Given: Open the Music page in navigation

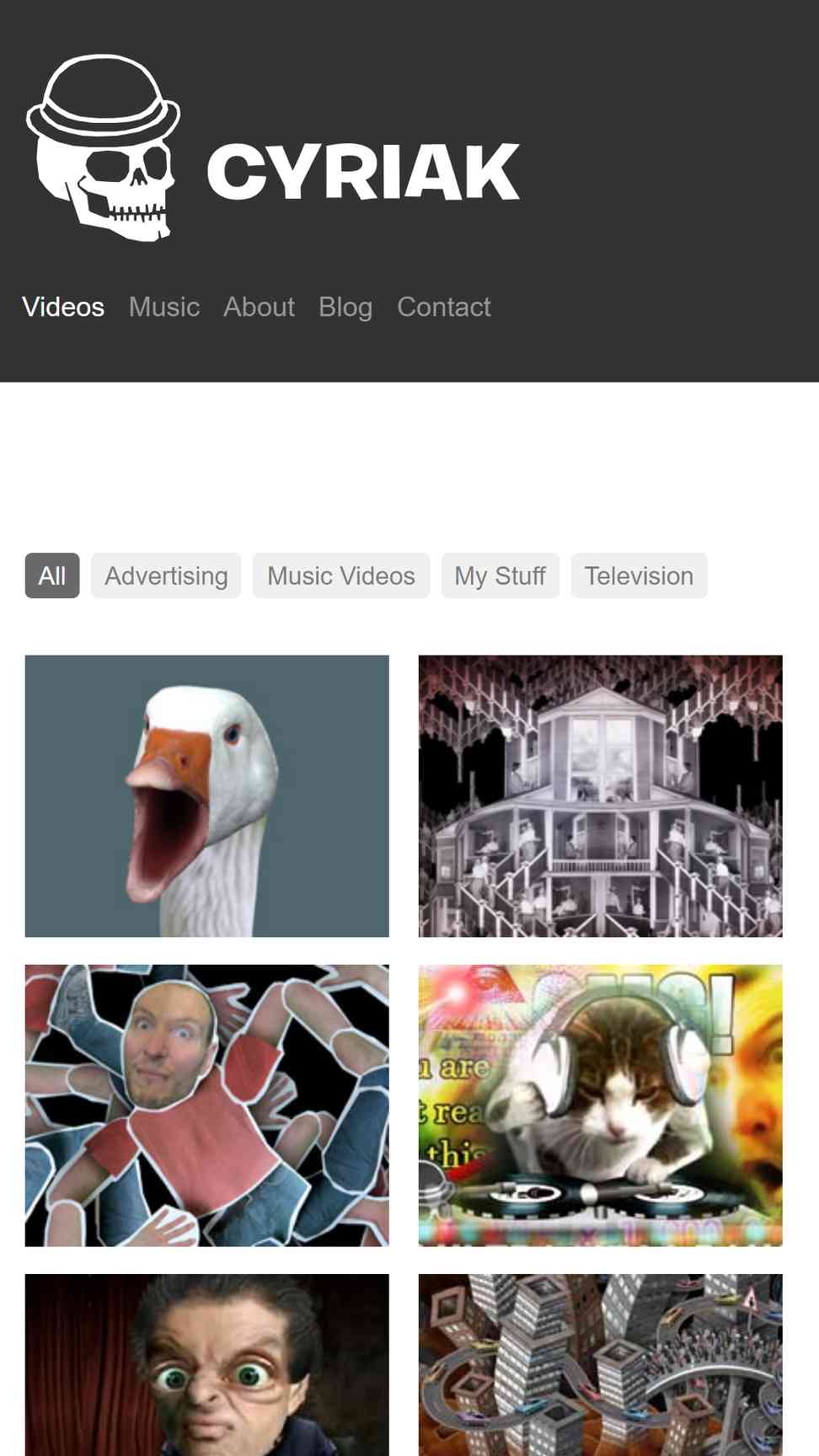Looking at the screenshot, I should 164,307.
